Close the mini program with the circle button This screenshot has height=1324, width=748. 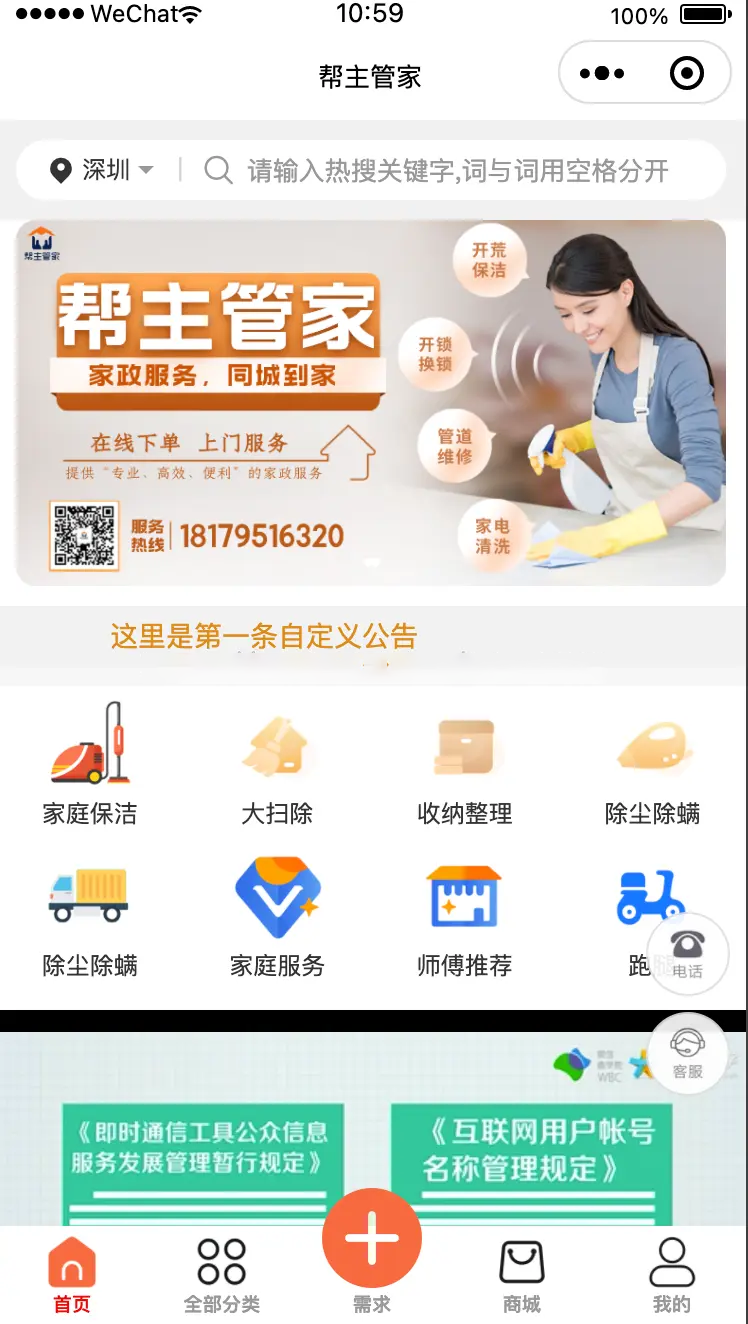point(687,73)
